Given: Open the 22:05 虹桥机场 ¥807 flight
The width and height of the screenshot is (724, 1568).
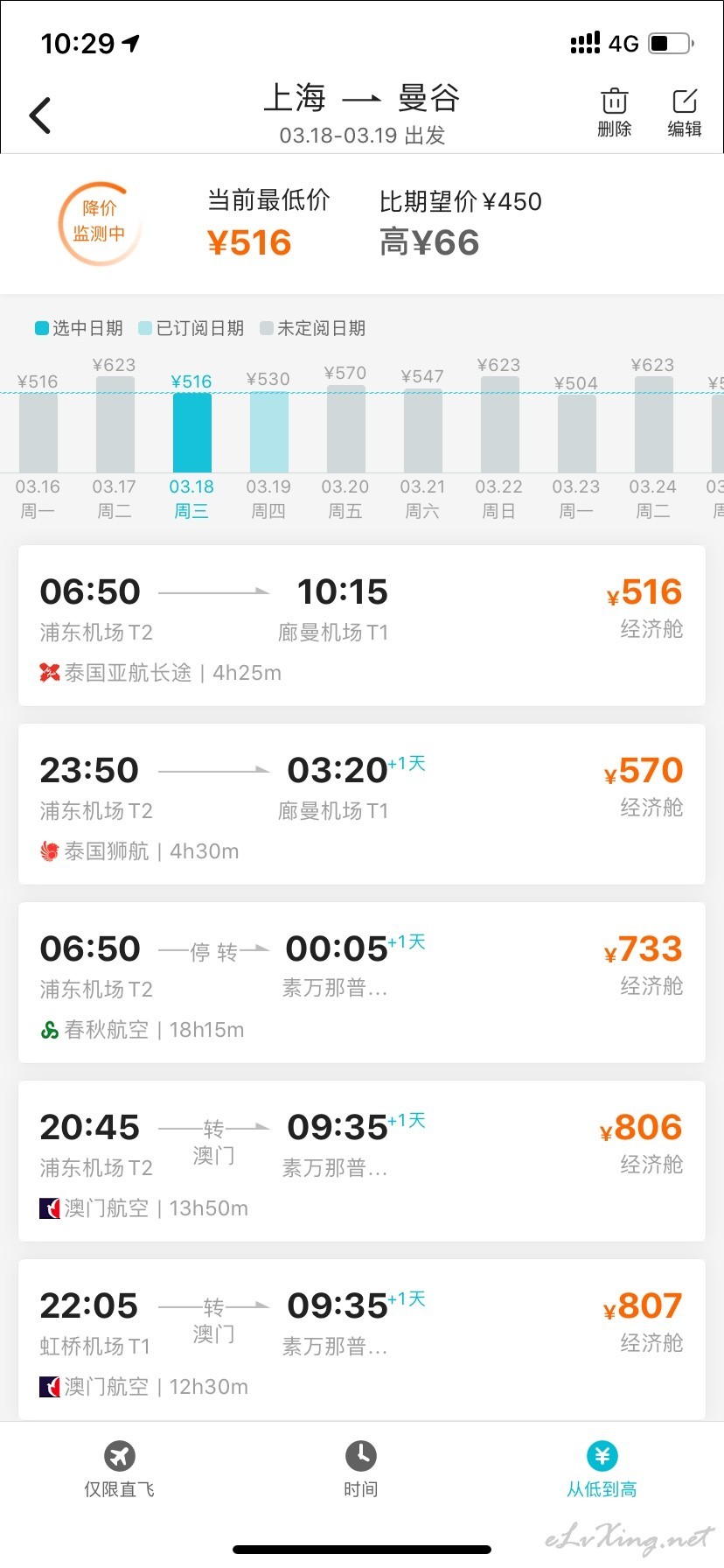Looking at the screenshot, I should tap(362, 1340).
